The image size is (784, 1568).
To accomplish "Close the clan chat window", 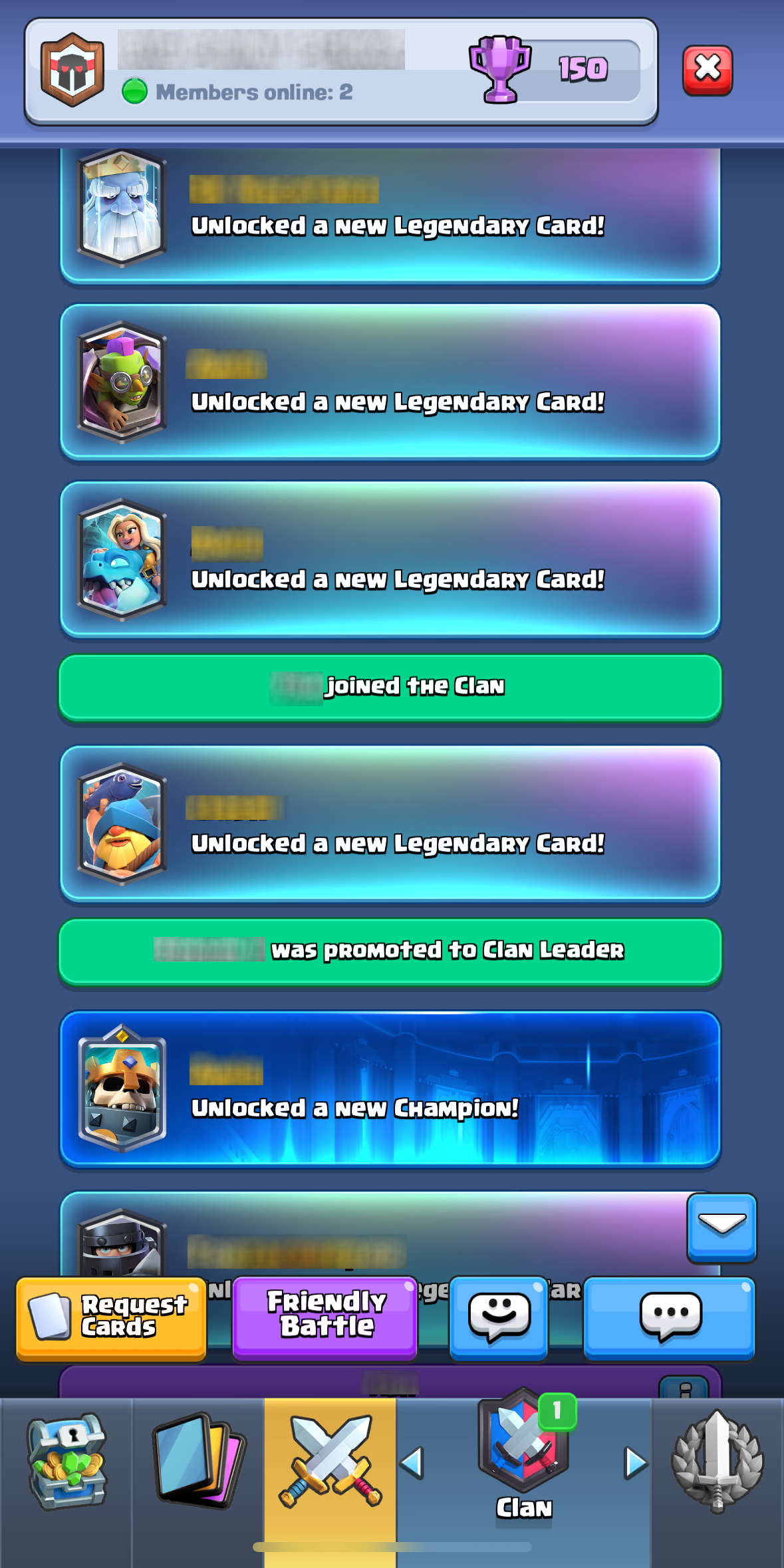I will tap(708, 70).
